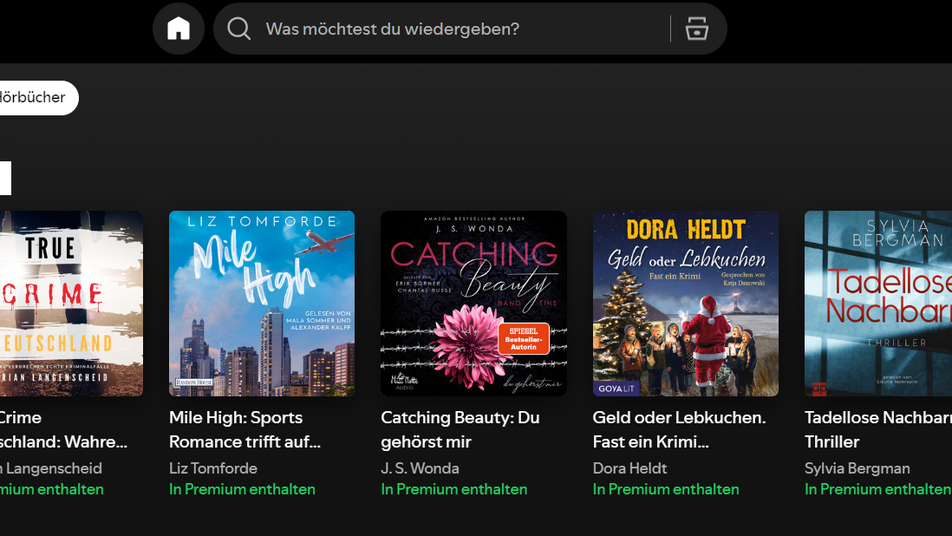The width and height of the screenshot is (952, 536).
Task: Select the Hörbücher filter chip
Action: click(x=34, y=98)
